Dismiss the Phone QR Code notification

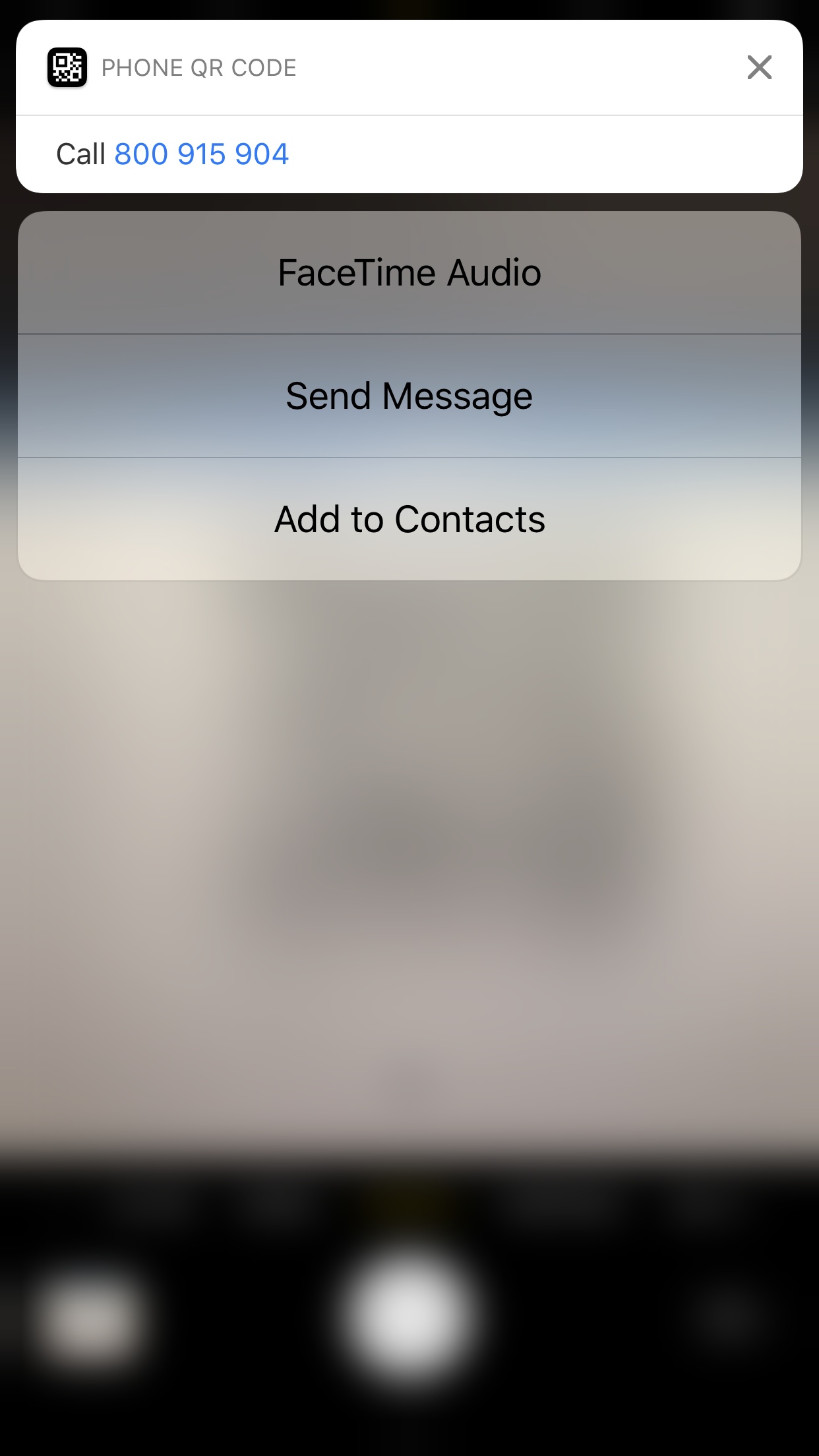[760, 67]
